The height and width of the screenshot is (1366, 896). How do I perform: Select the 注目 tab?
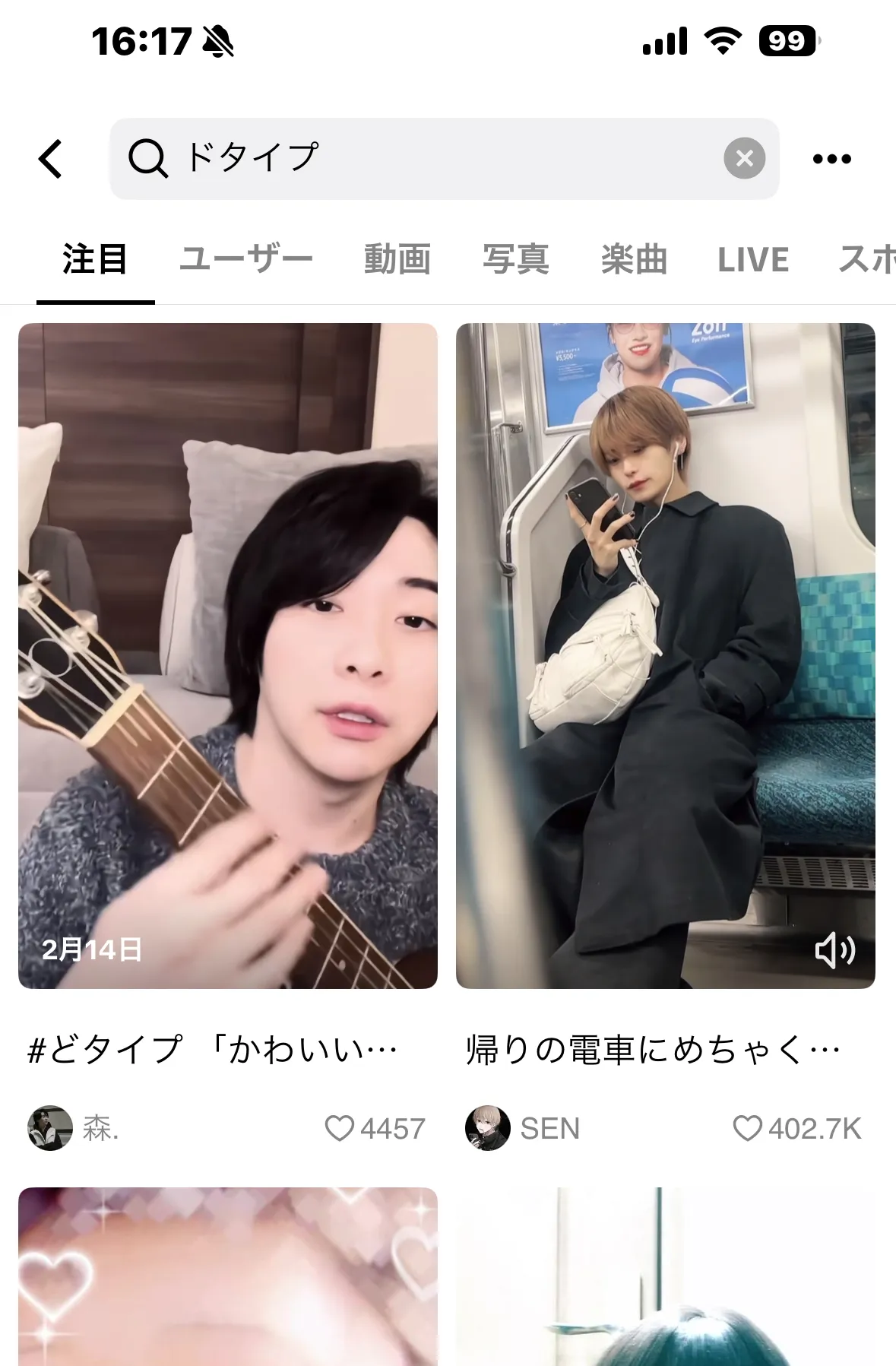(x=95, y=260)
